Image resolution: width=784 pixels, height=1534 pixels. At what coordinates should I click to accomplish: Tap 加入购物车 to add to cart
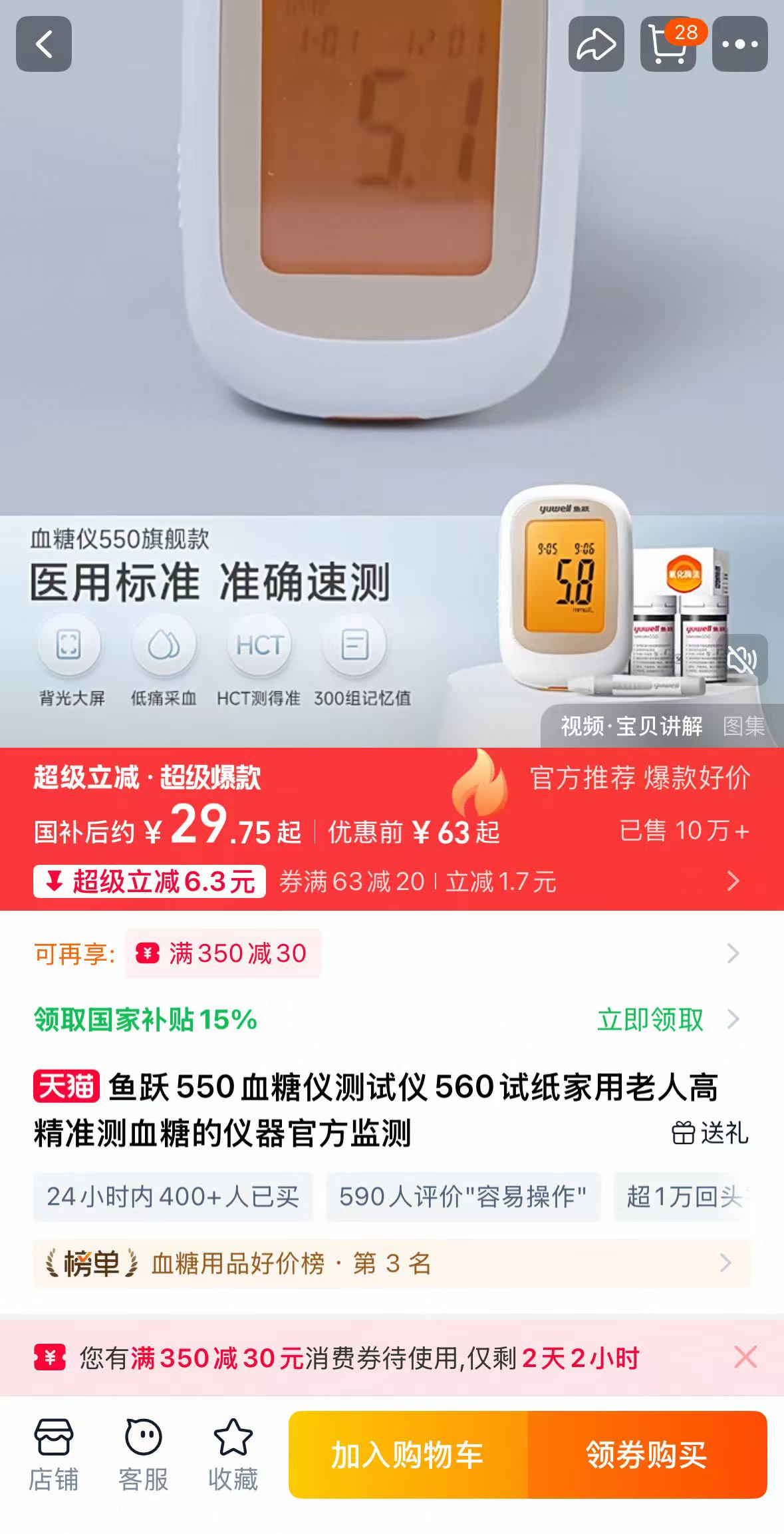(x=408, y=1453)
